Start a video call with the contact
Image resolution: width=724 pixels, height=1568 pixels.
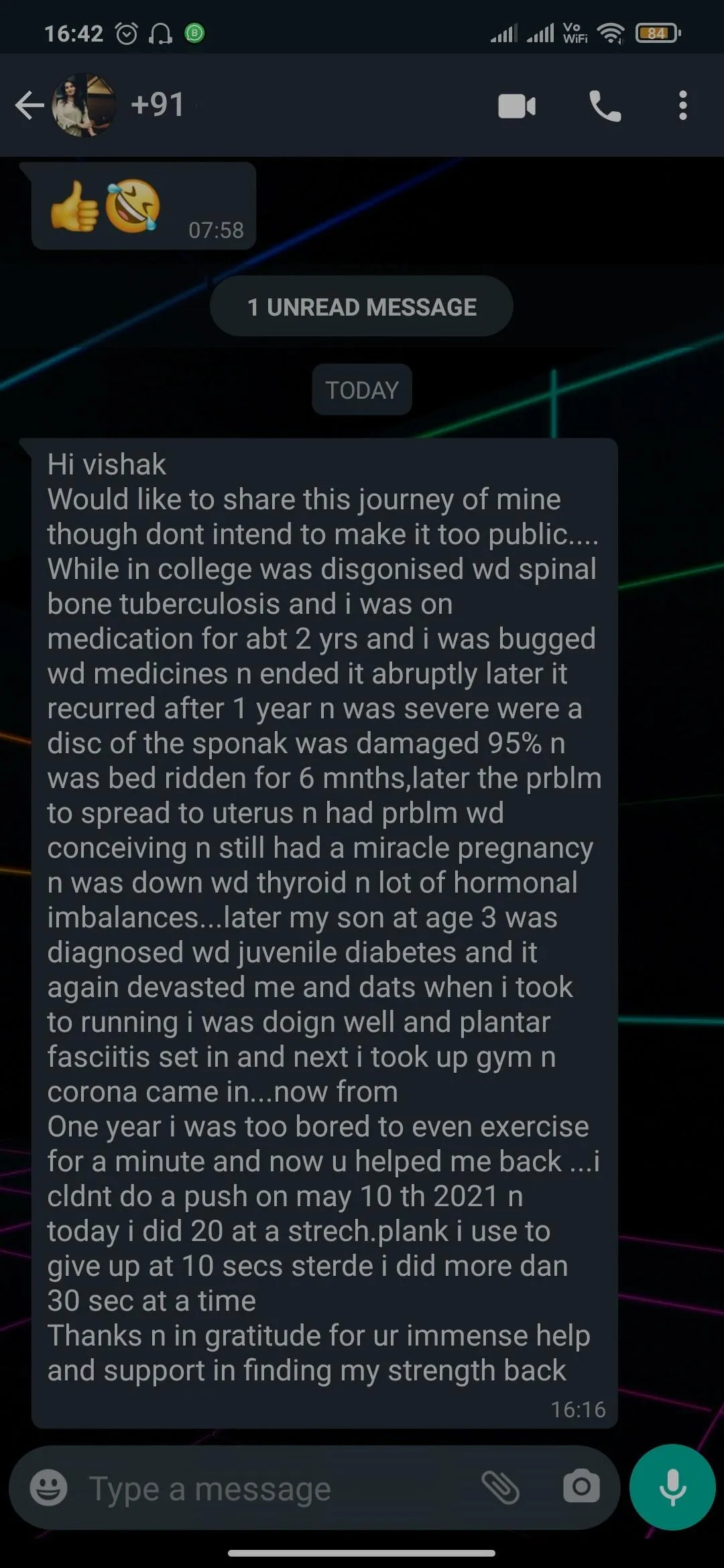tap(517, 106)
